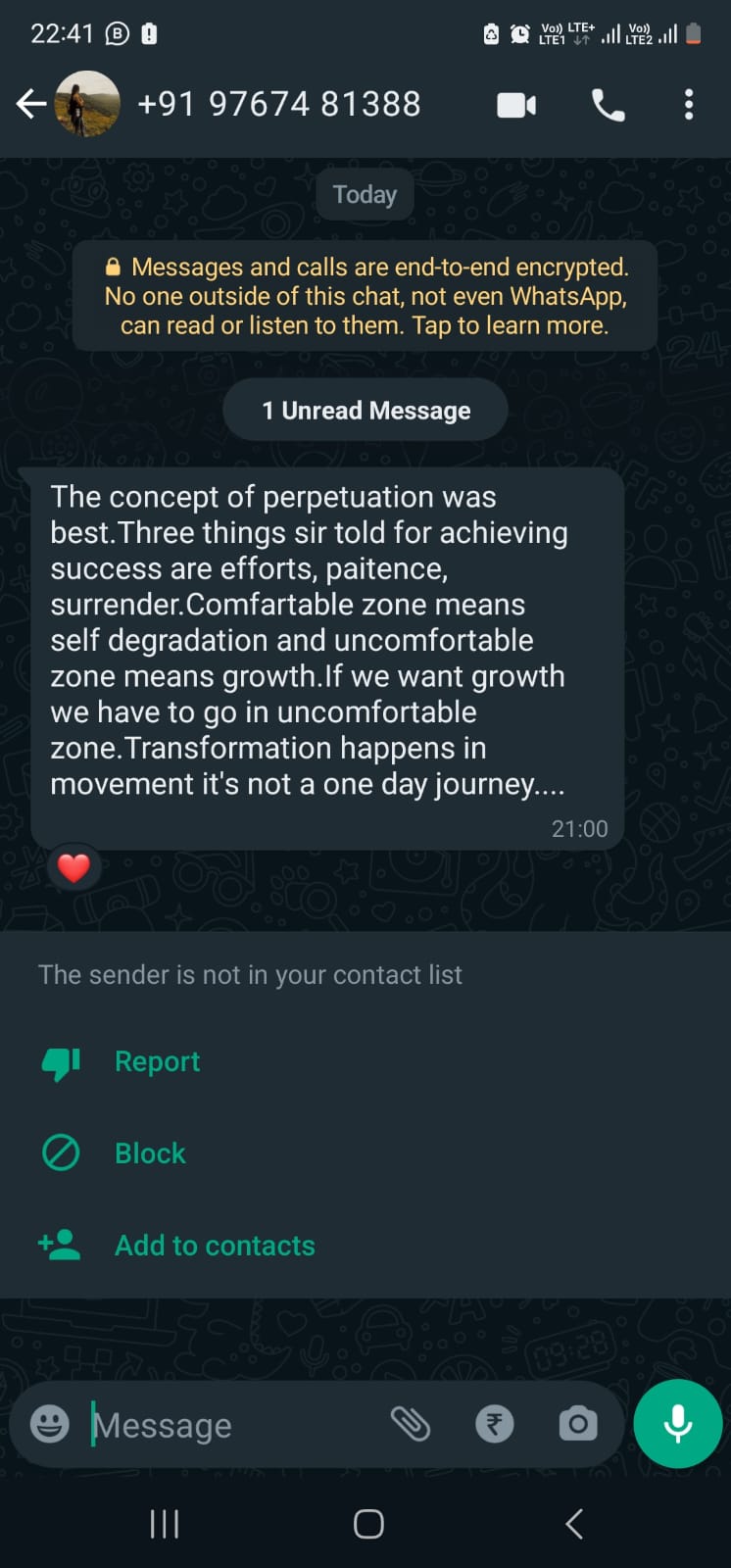Select Block for this sender
Image resolution: width=731 pixels, height=1568 pixels.
pos(149,1153)
